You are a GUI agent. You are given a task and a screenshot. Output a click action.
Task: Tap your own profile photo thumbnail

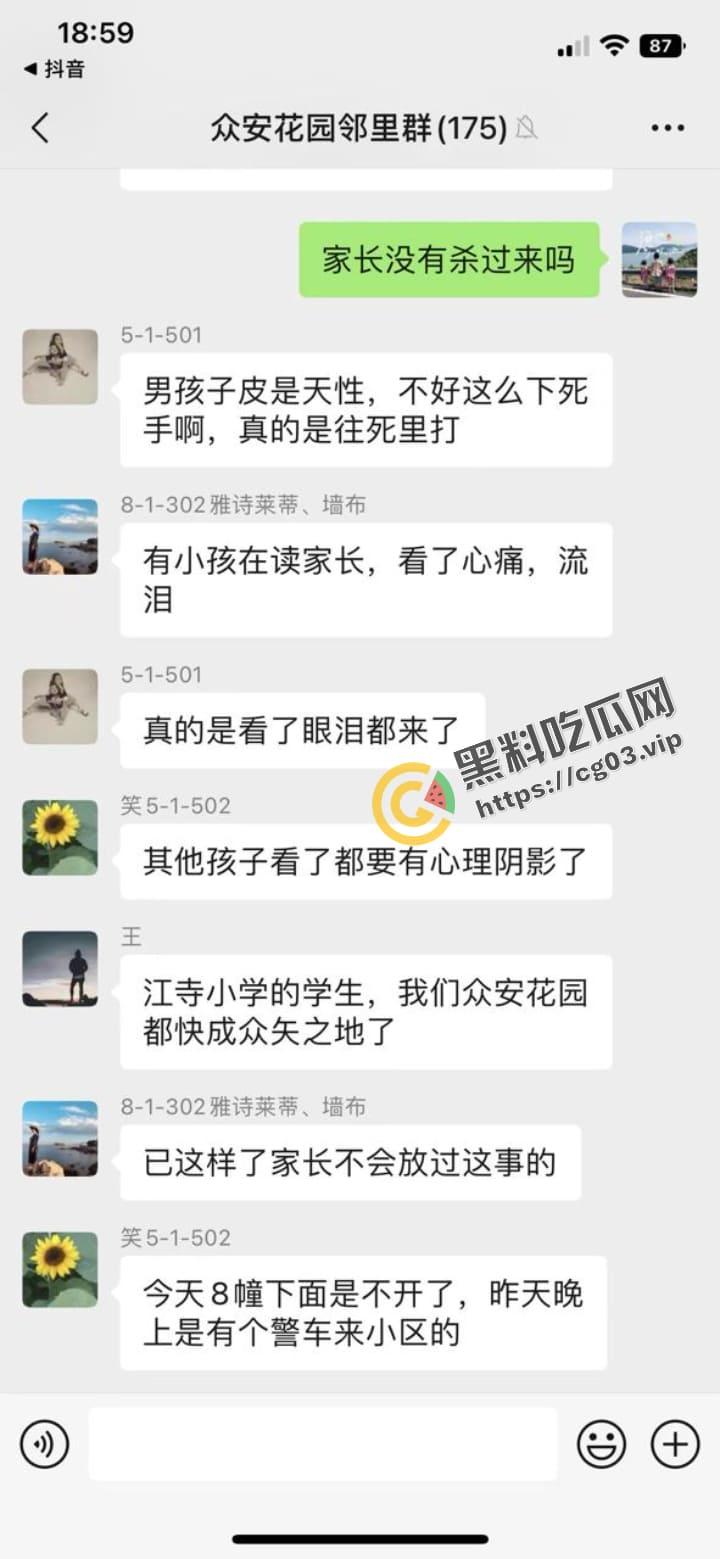[x=658, y=260]
